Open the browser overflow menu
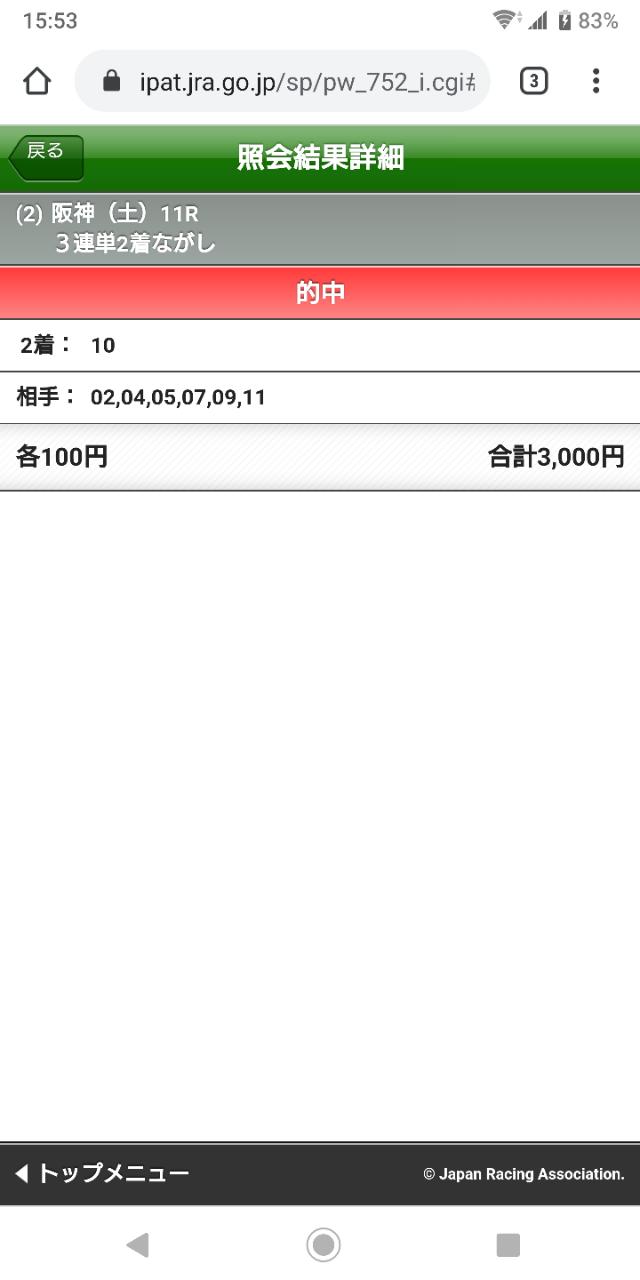640x1280 pixels. pos(596,81)
